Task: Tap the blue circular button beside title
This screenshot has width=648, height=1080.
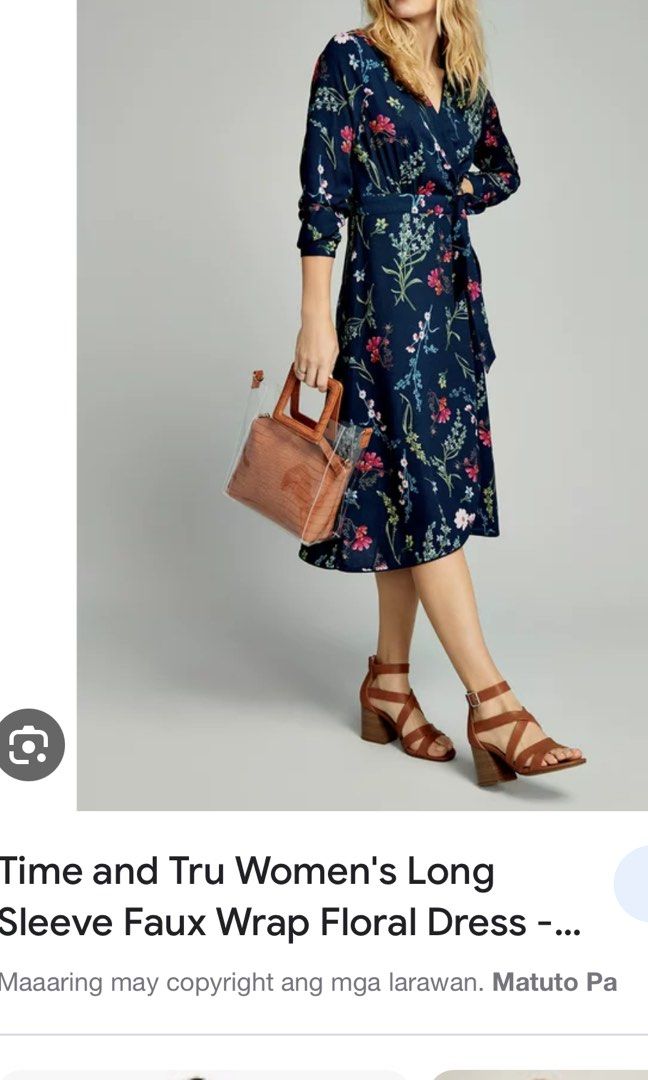Action: [631, 884]
